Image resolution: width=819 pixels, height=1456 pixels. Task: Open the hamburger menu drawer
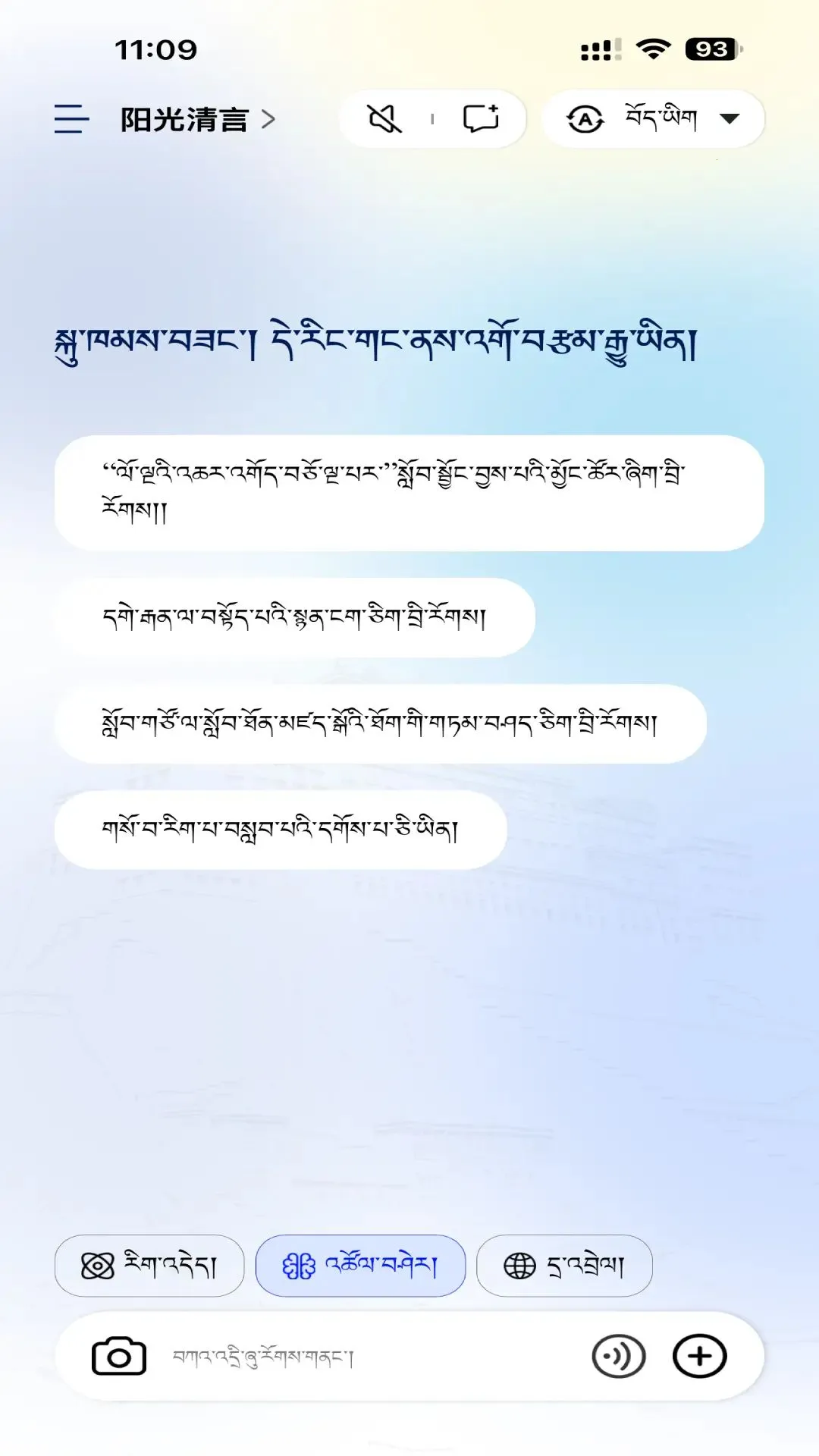coord(71,119)
